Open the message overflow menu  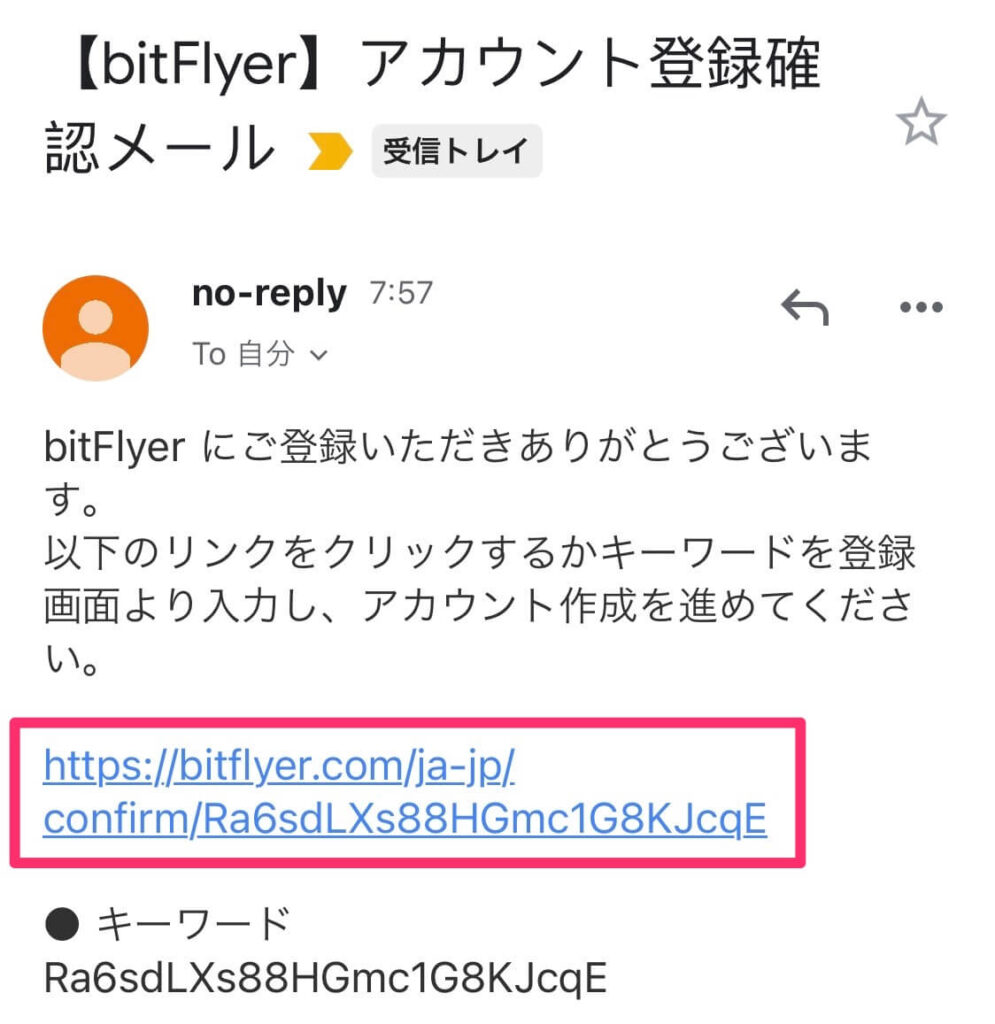pos(921,309)
